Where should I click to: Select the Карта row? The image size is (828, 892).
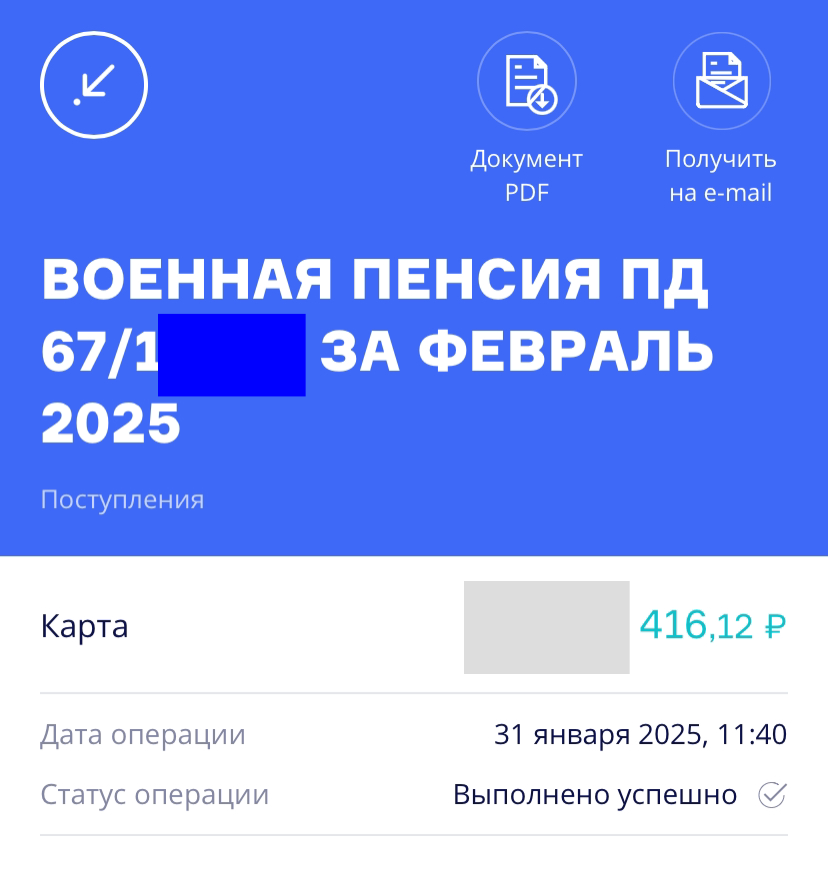coord(83,626)
